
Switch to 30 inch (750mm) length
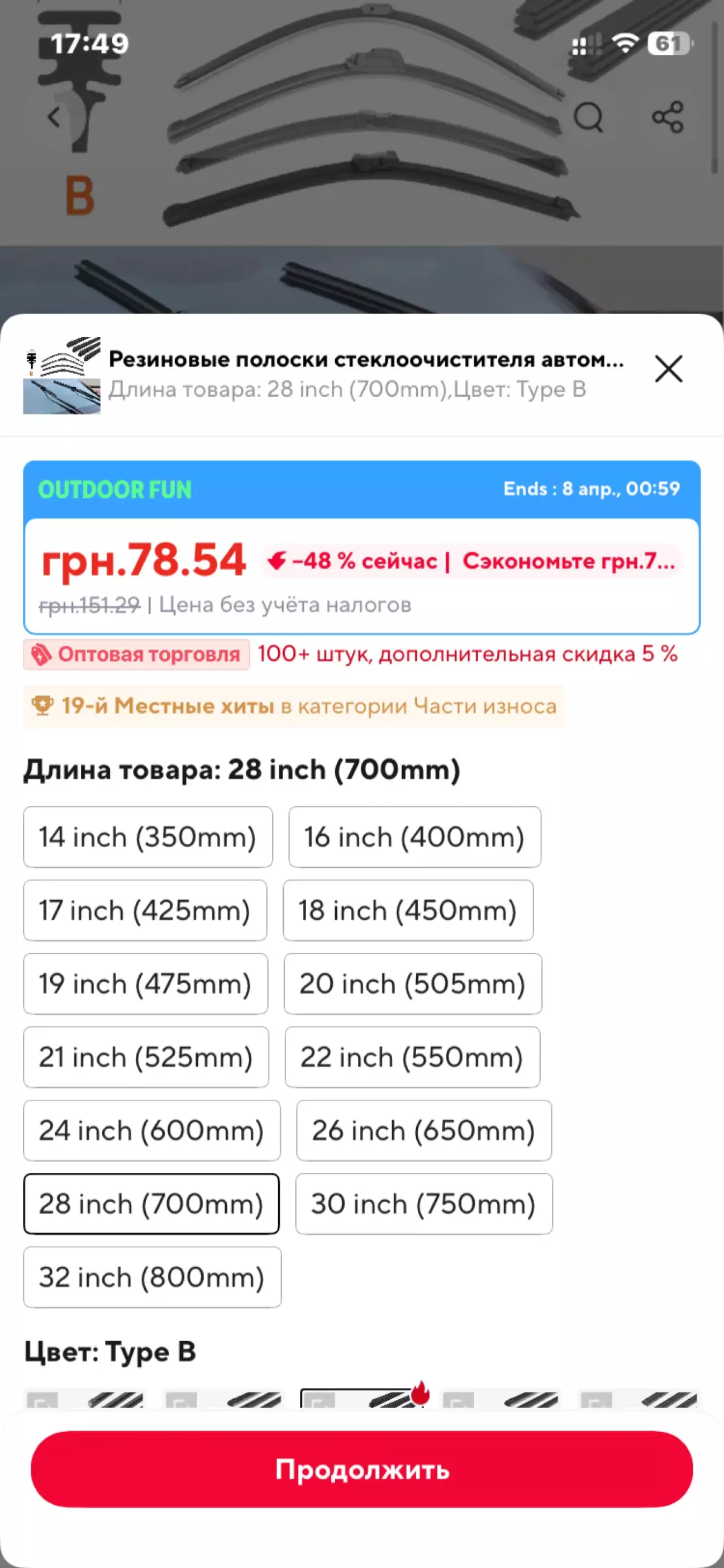[423, 1204]
